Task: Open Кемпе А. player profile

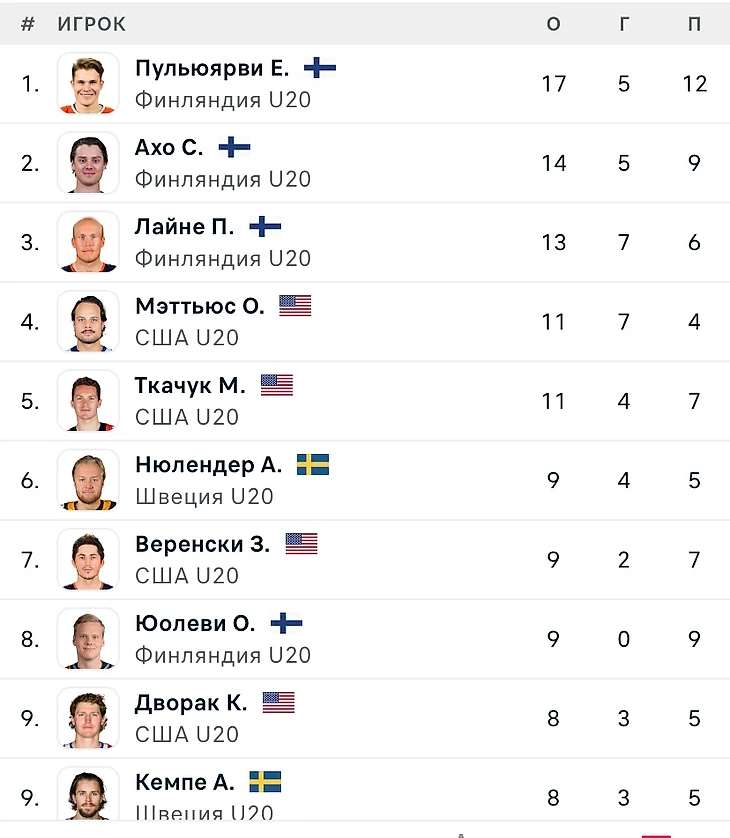Action: point(184,782)
